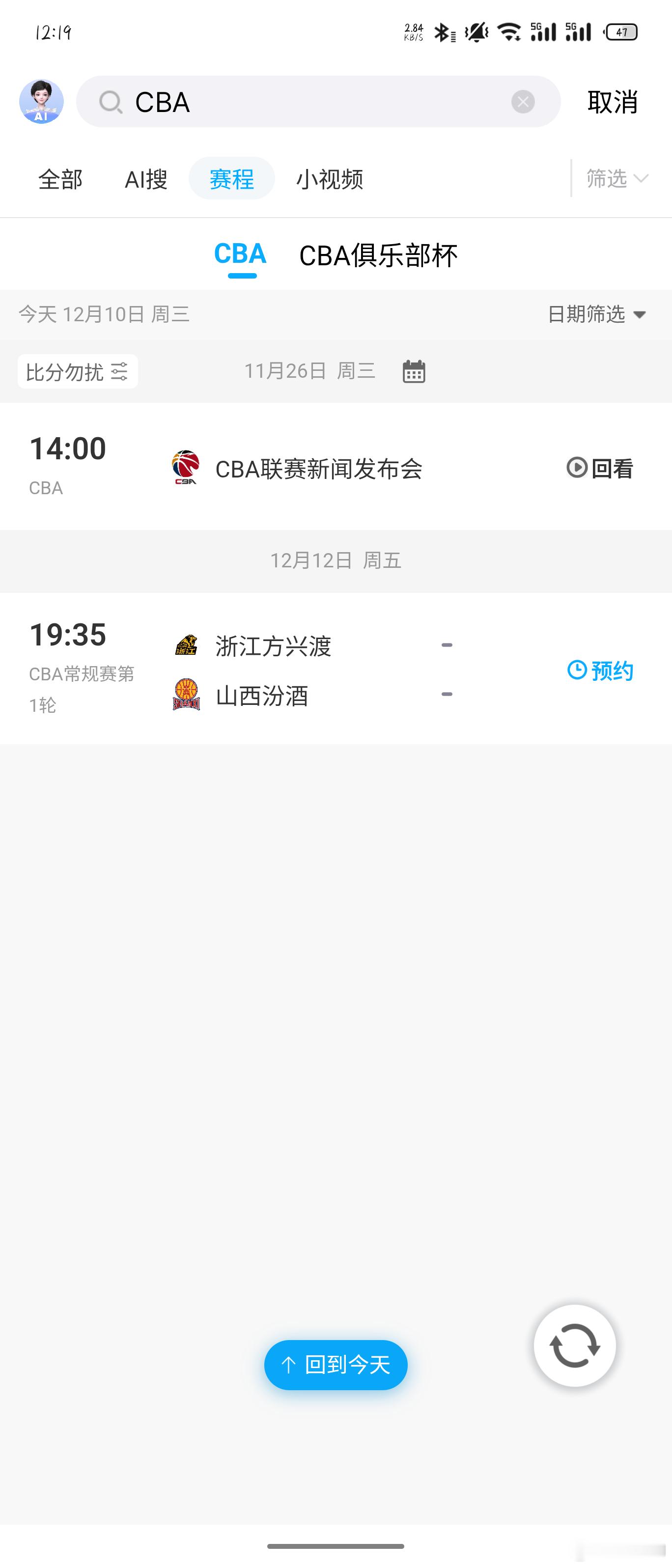
Task: Open the AI assistant avatar
Action: tap(41, 102)
